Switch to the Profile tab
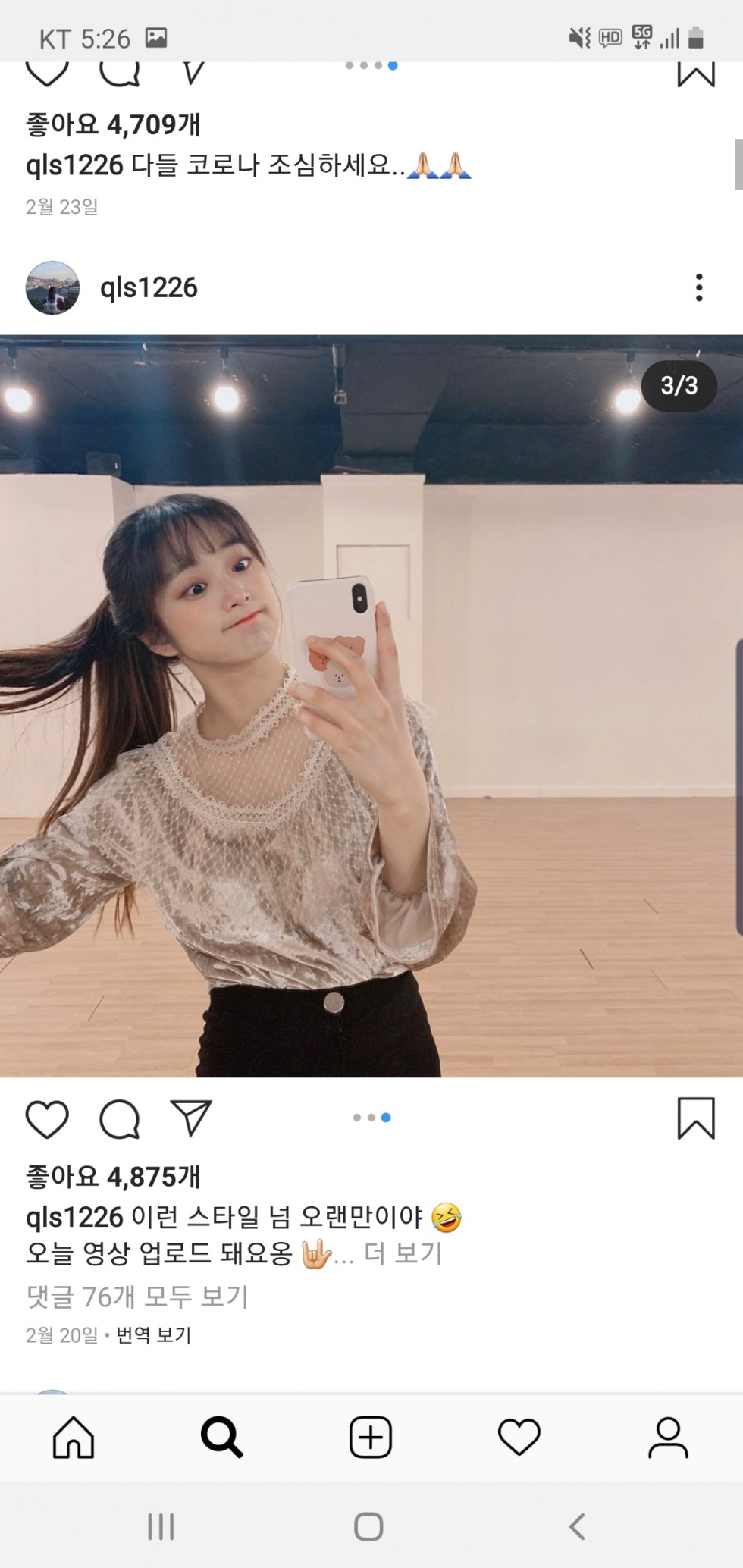 pyautogui.click(x=667, y=1438)
